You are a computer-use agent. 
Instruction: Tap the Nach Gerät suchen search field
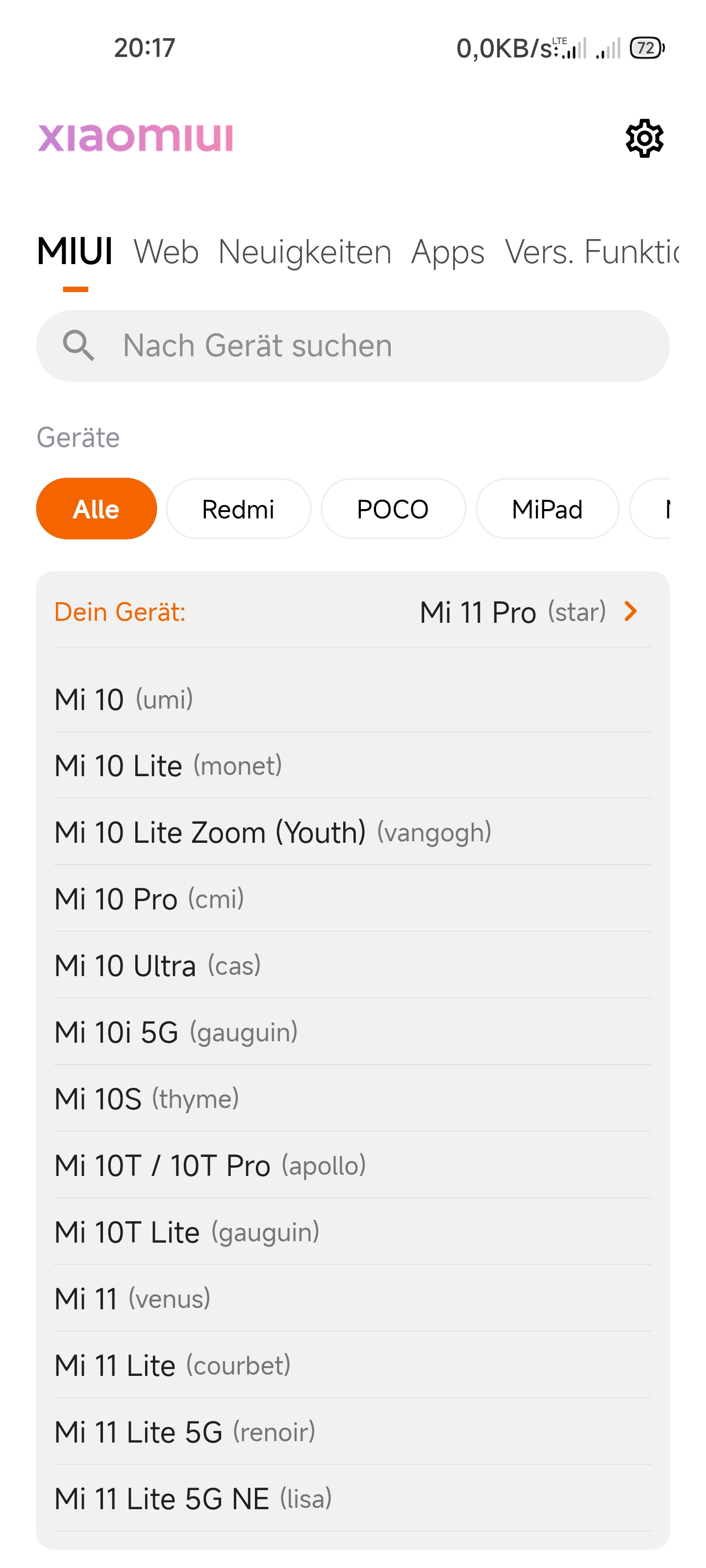353,346
